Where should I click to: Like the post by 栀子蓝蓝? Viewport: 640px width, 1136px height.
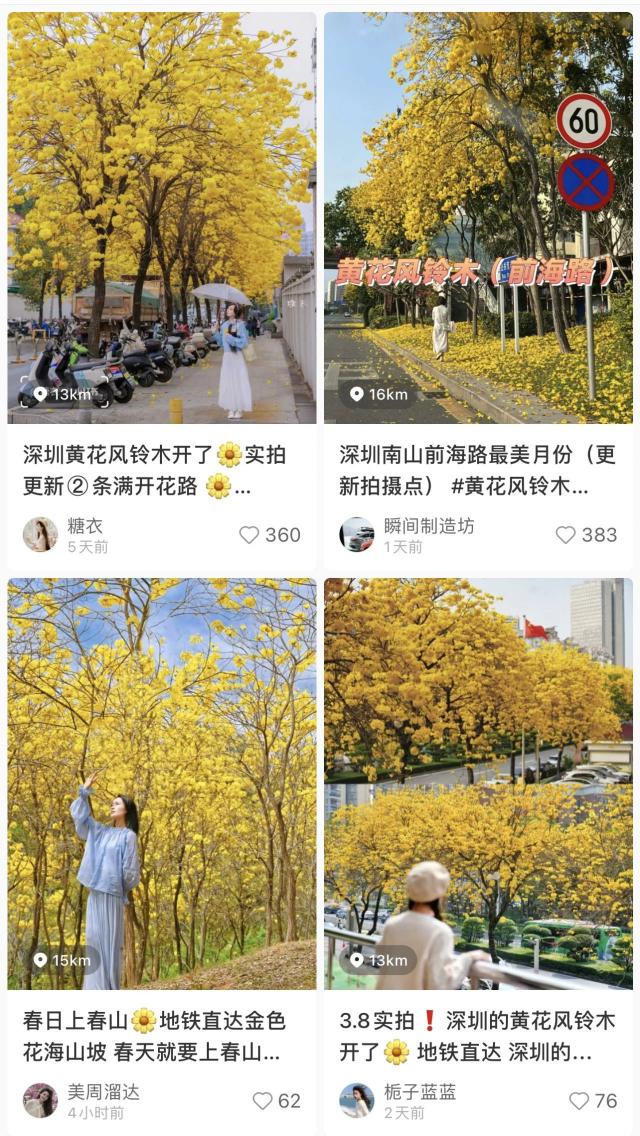[579, 1101]
